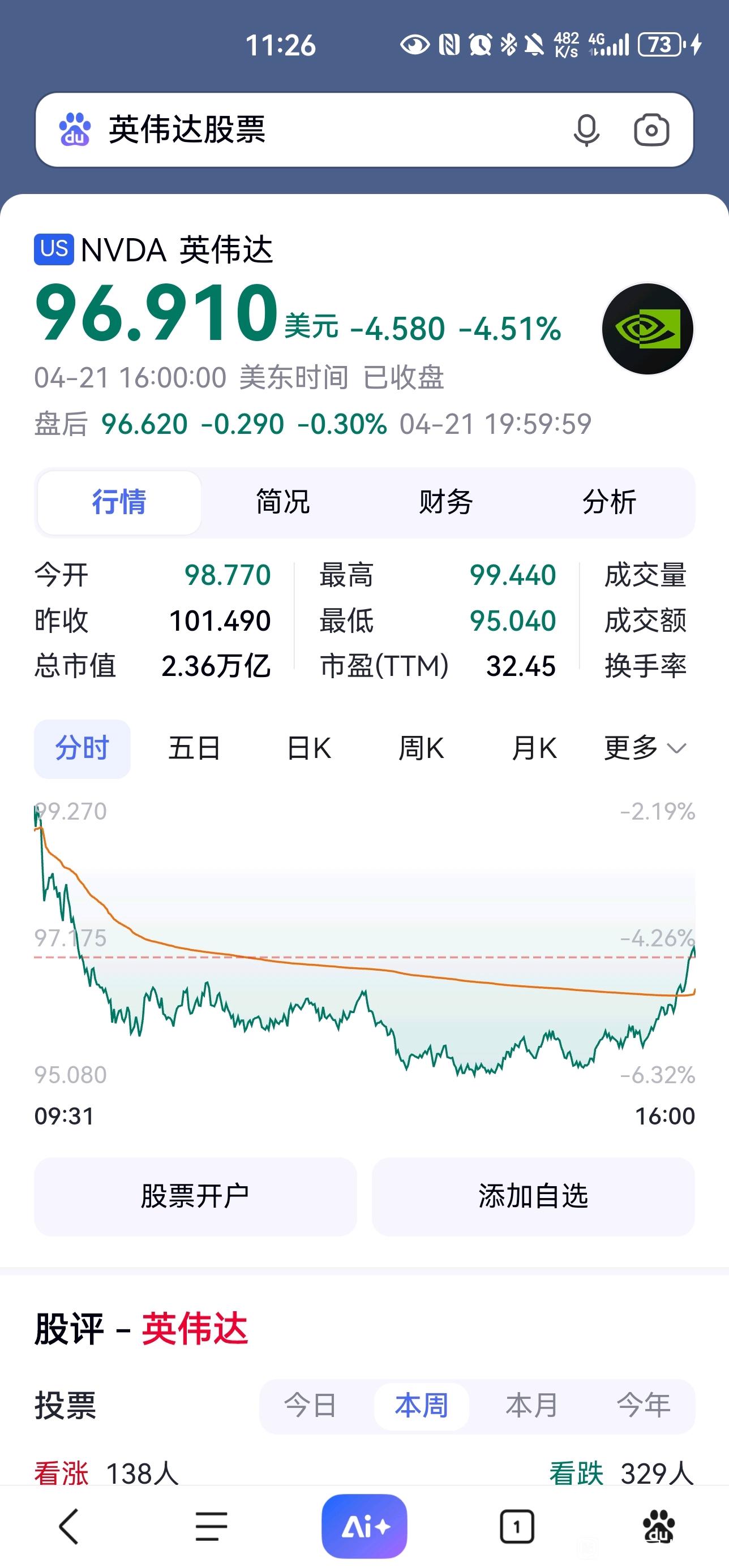Go back with the bottom arrow
Screen dimensions: 729x1568
[x=69, y=1526]
